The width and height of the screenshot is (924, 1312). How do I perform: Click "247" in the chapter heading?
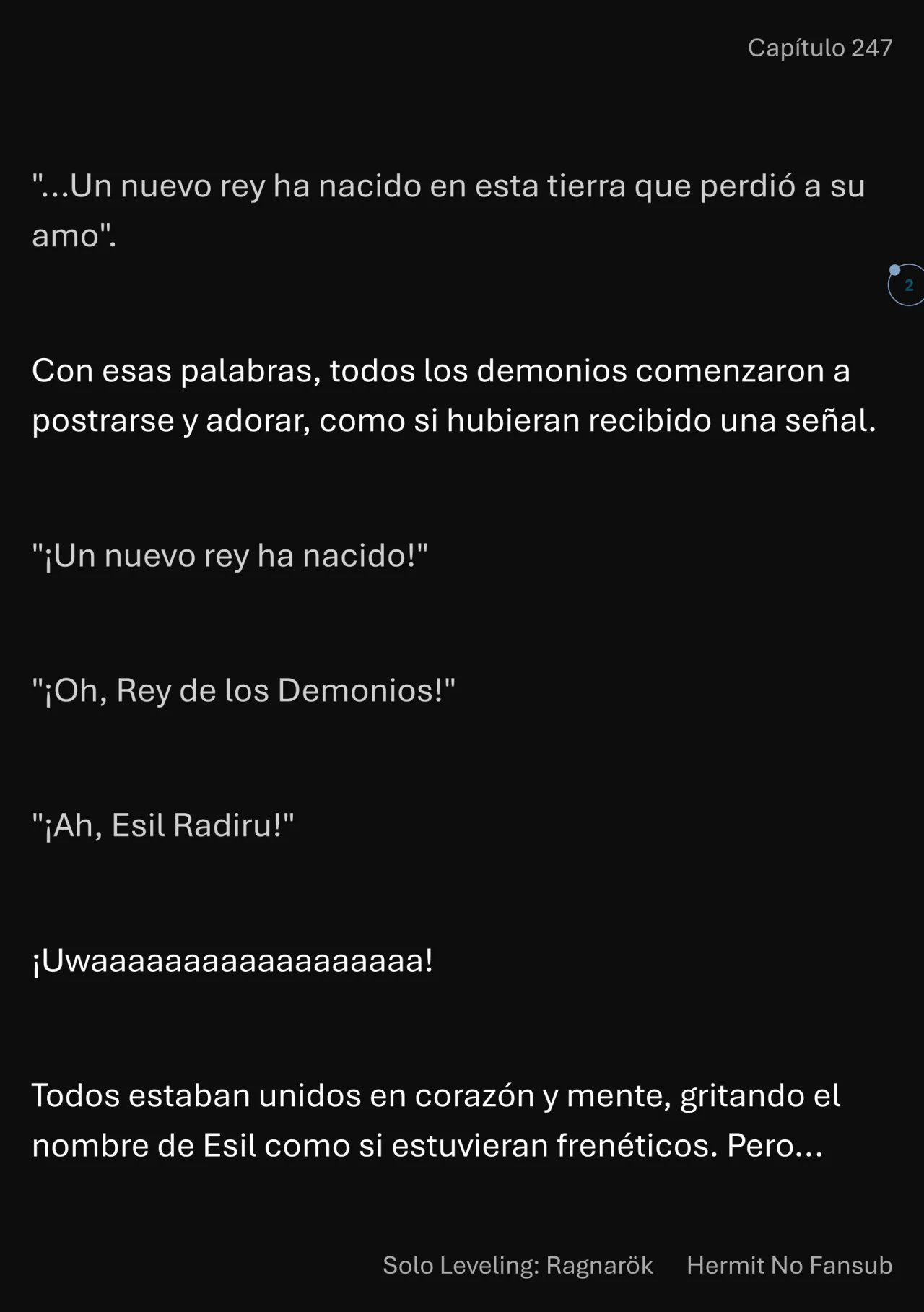pyautogui.click(x=872, y=48)
